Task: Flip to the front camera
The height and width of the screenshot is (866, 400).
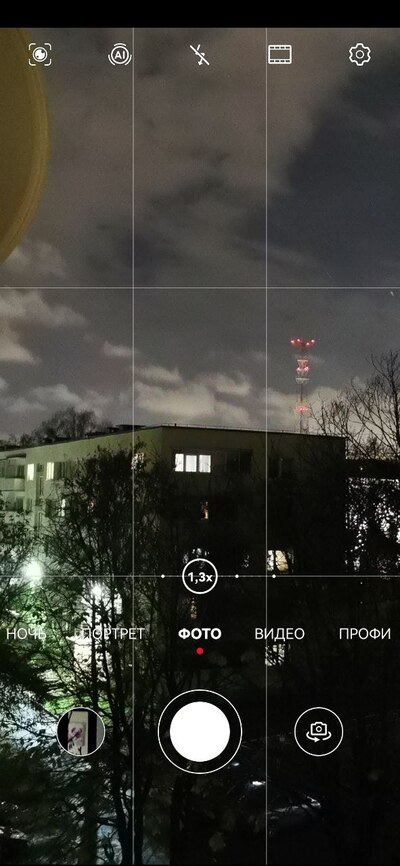Action: (319, 731)
